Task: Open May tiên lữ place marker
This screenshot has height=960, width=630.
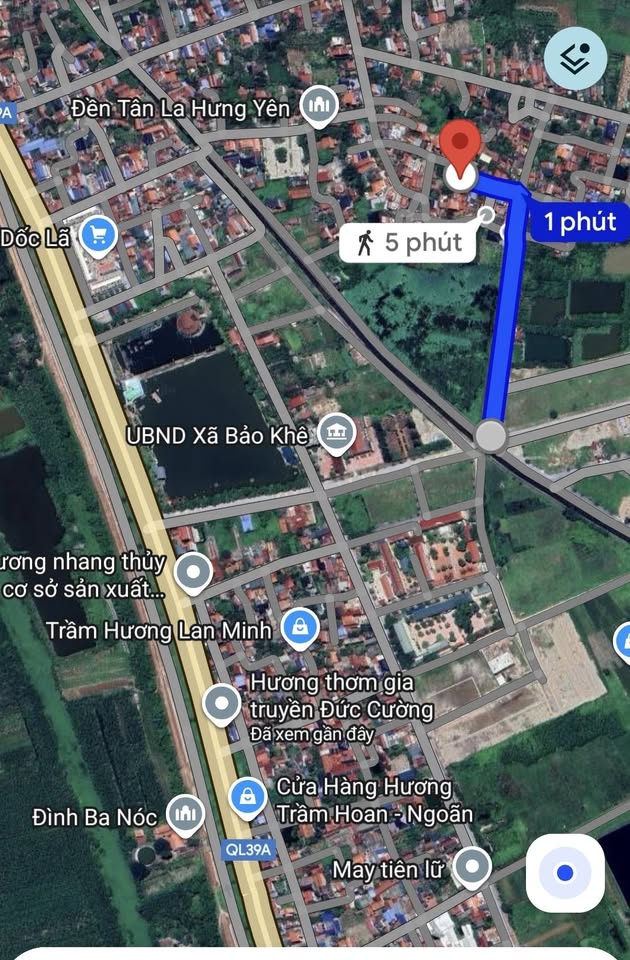Action: [x=471, y=868]
